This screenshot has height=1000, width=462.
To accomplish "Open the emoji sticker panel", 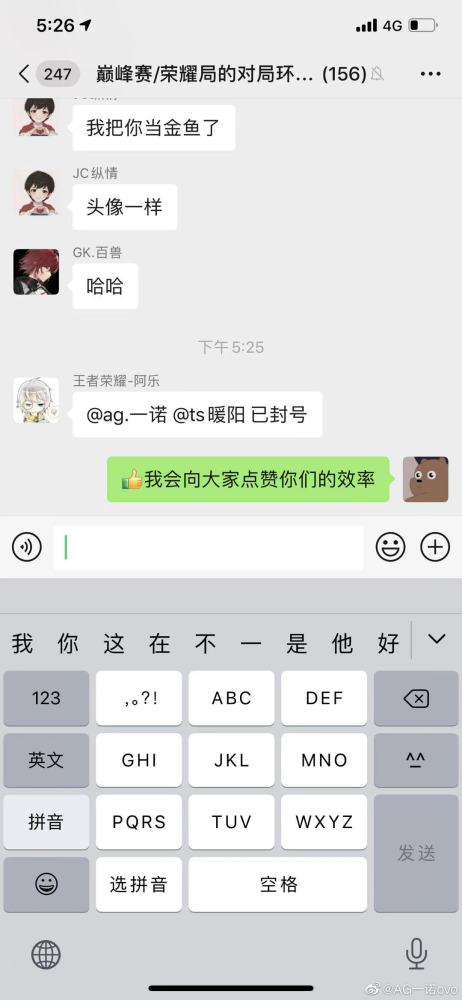I will pyautogui.click(x=391, y=547).
